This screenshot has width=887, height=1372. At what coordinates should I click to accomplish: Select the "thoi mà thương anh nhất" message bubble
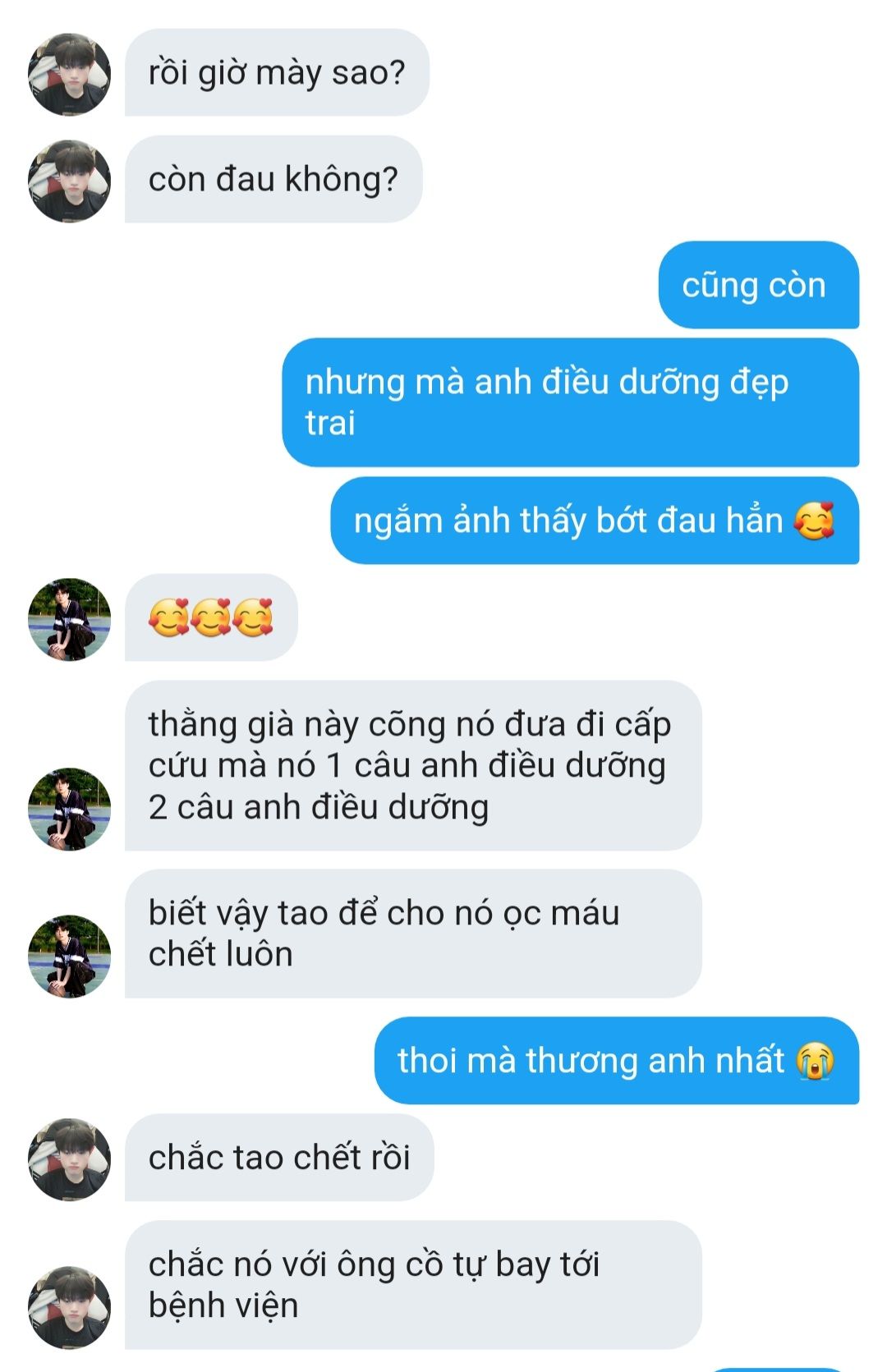[x=616, y=1060]
